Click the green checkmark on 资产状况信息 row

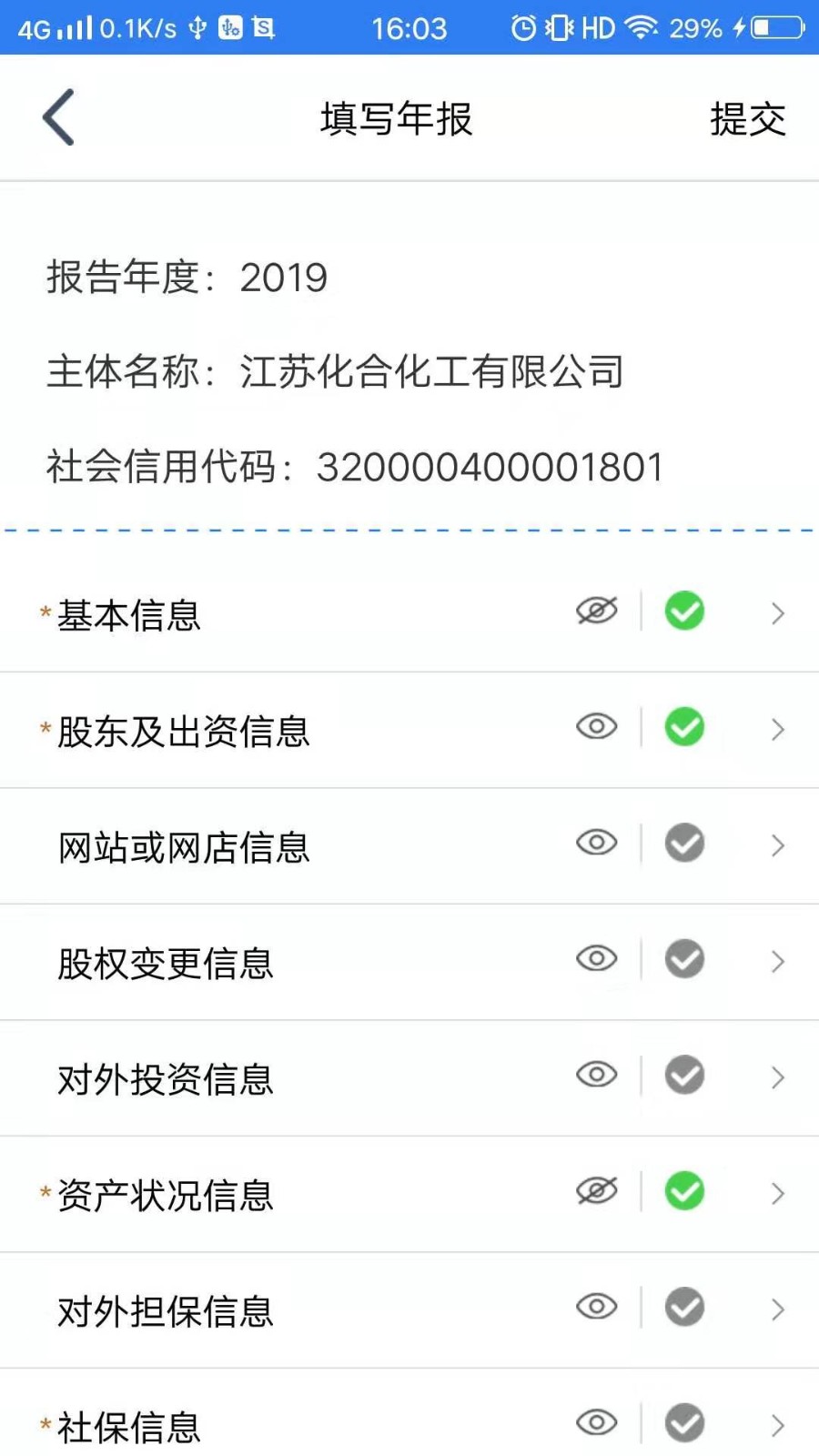click(684, 1190)
